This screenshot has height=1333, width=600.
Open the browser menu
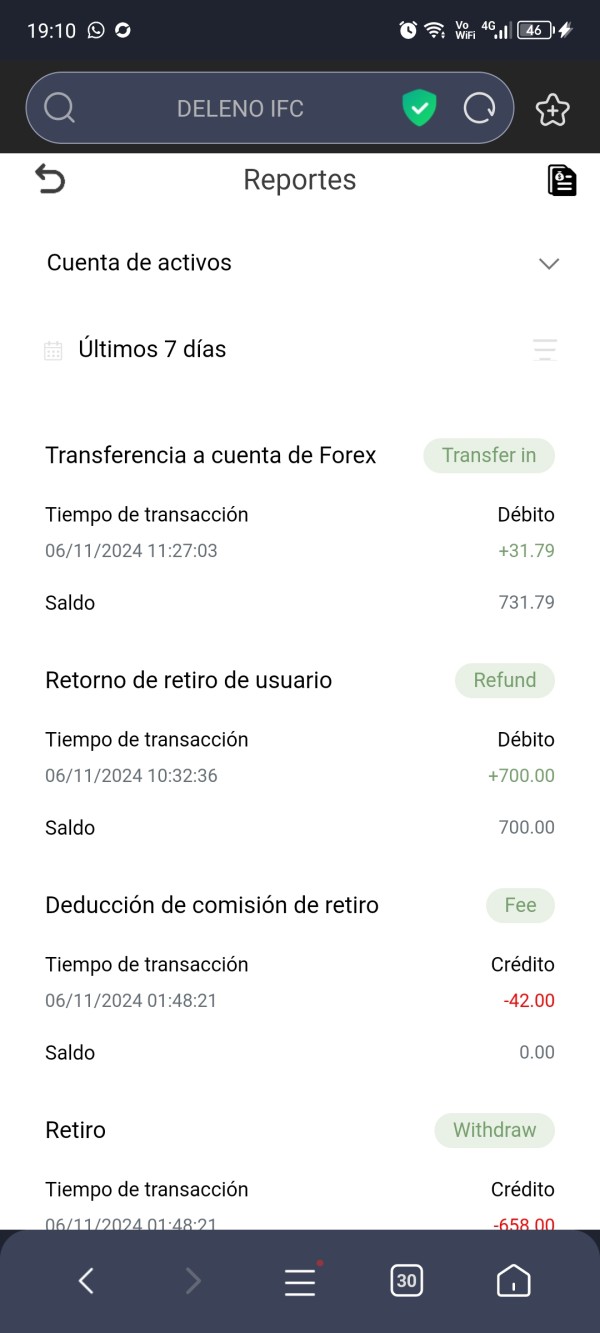[300, 1281]
